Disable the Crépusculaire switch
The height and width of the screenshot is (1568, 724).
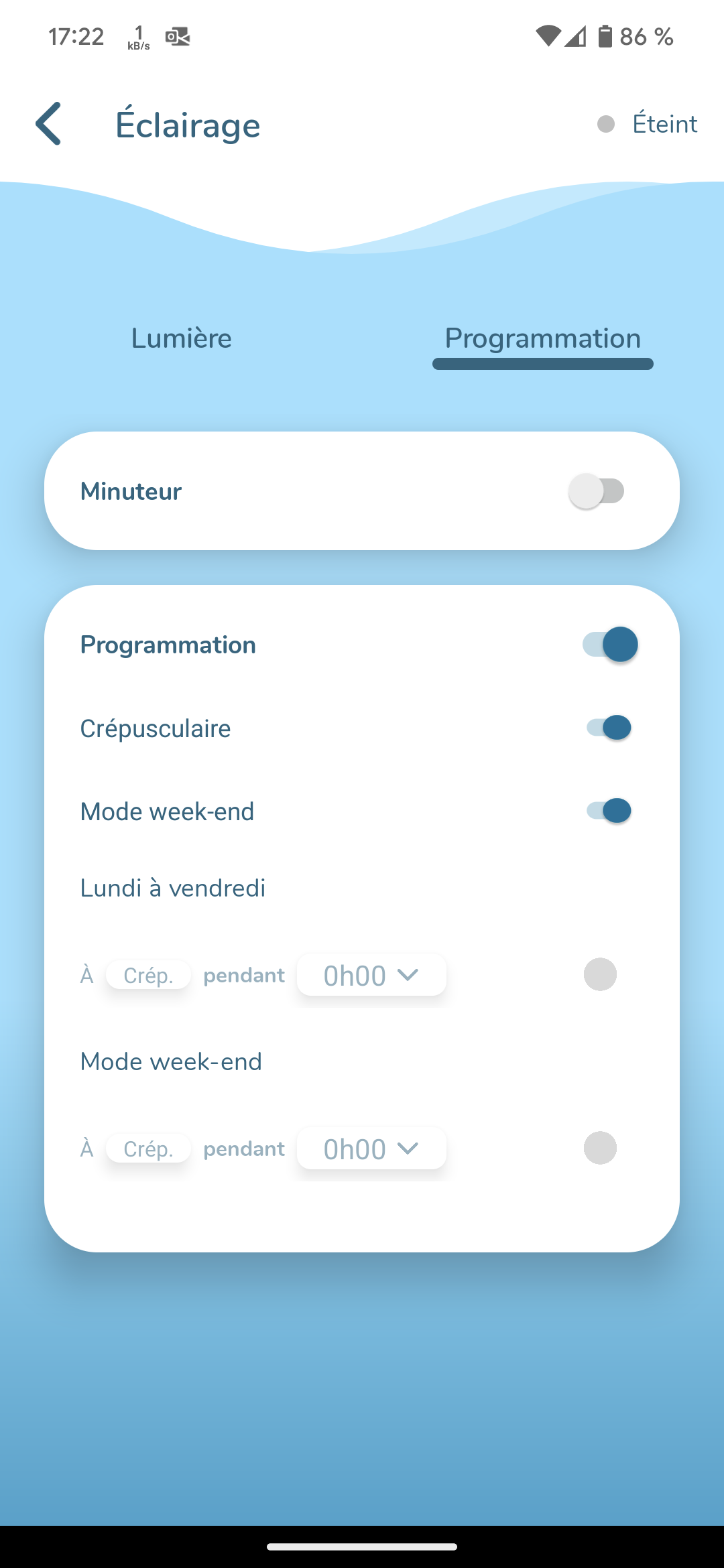(x=609, y=728)
